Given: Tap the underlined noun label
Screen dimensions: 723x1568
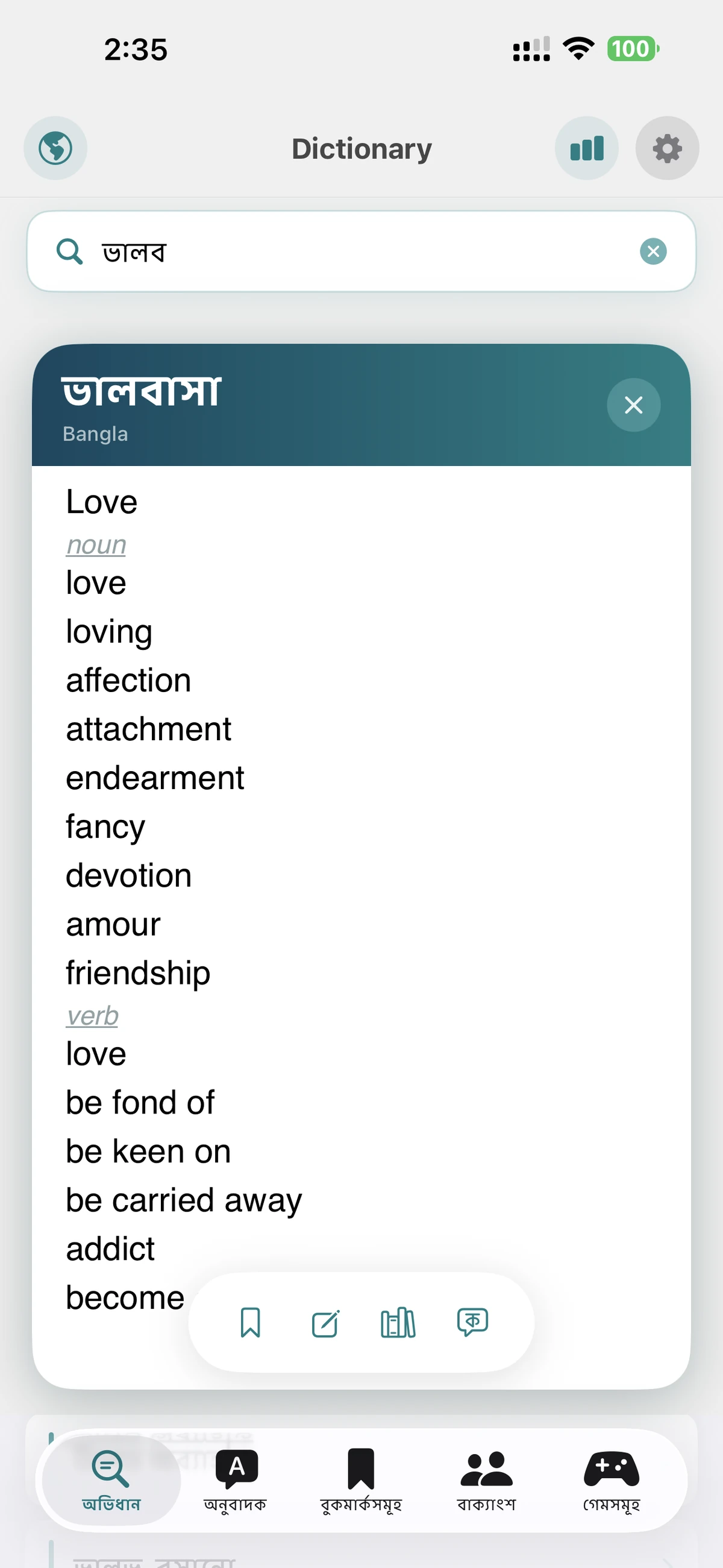Looking at the screenshot, I should (96, 545).
